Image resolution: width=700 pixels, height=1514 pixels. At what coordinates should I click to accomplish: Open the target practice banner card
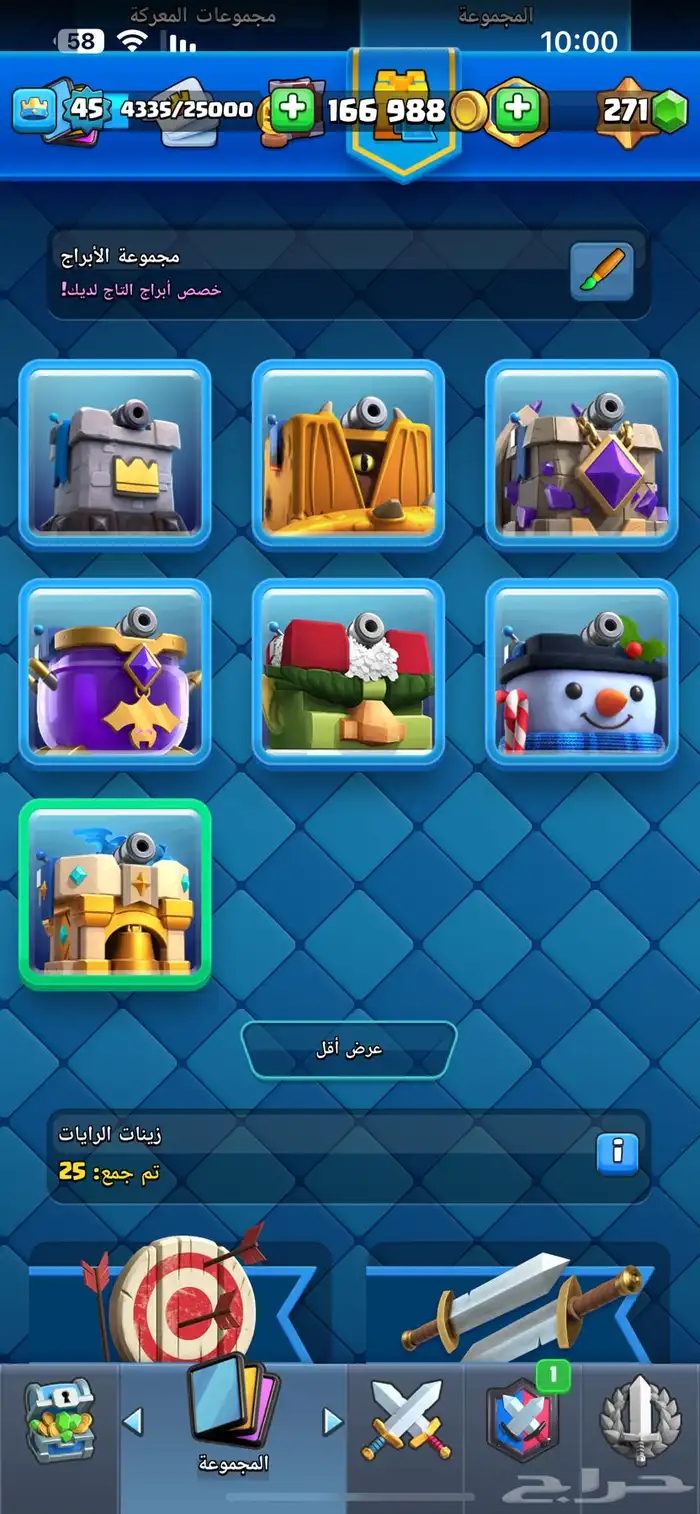180,1300
